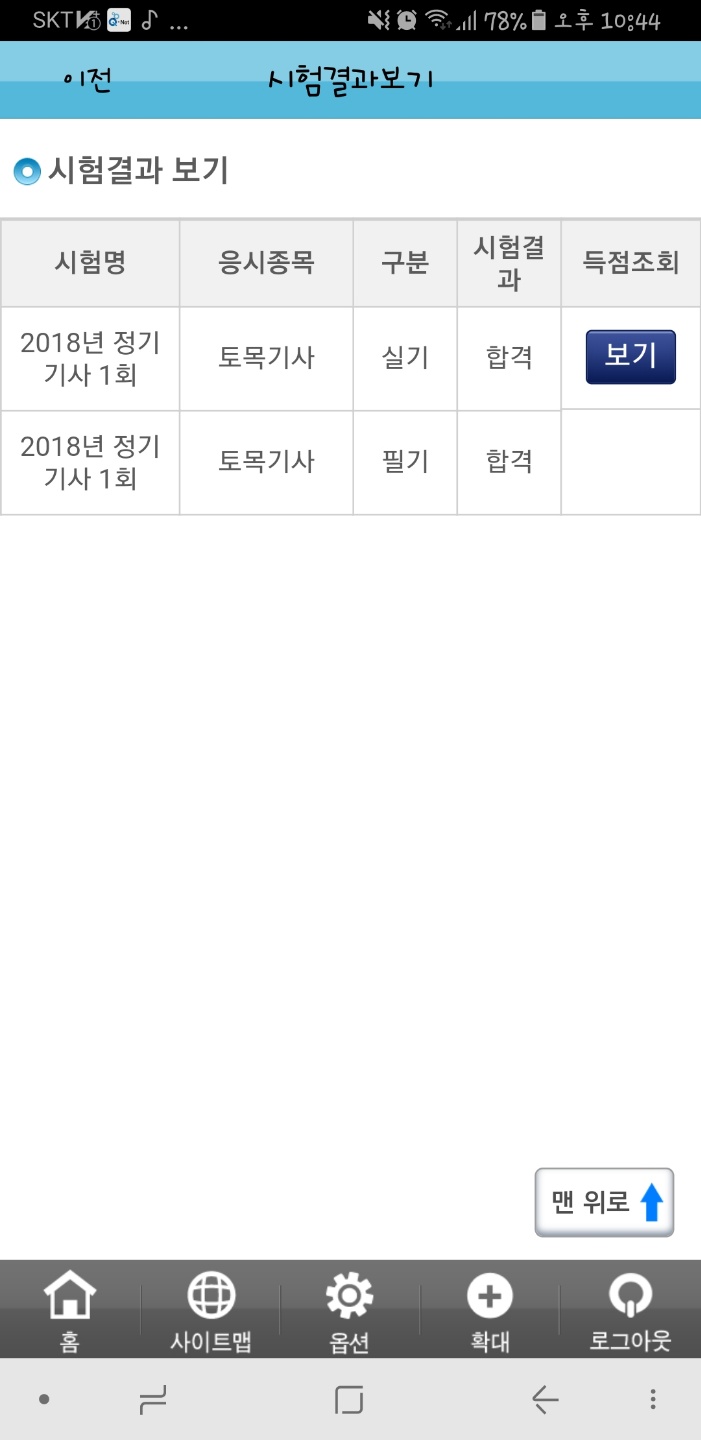Open the 사이트맵 tab
Viewport: 701px width, 1440px height.
pyautogui.click(x=210, y=1310)
